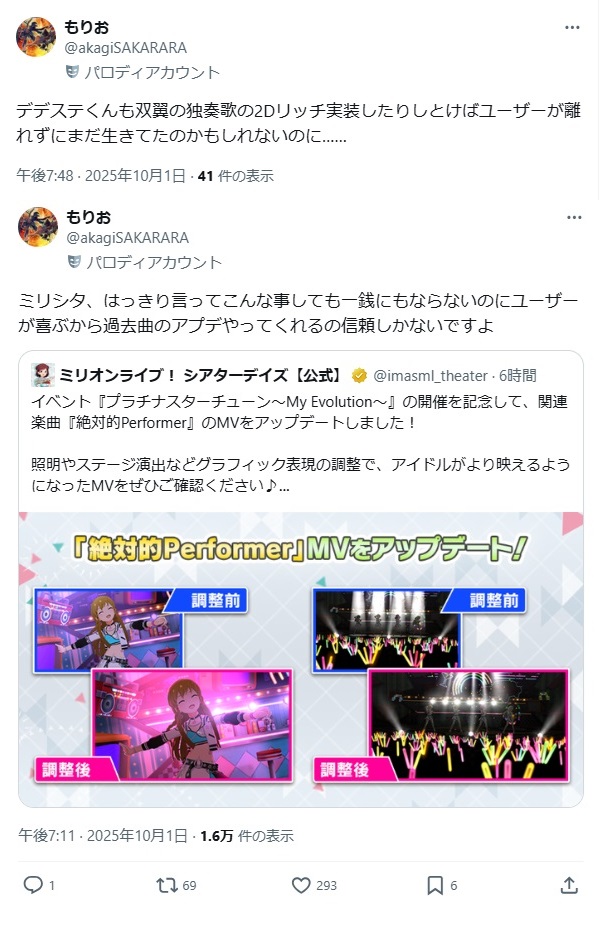This screenshot has height=934, width=600.
Task: Tap the avatar of the first もりお post
Action: 36,37
